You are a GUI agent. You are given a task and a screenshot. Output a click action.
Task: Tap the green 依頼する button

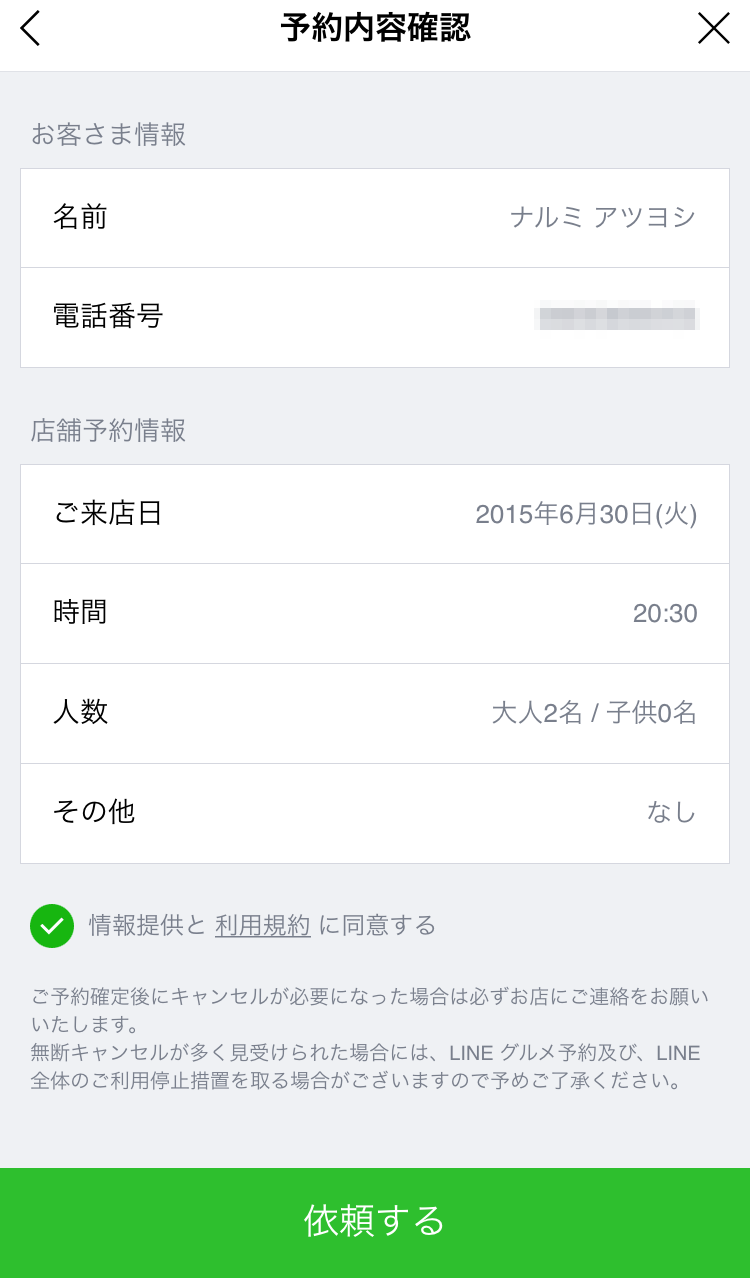pos(375,1223)
